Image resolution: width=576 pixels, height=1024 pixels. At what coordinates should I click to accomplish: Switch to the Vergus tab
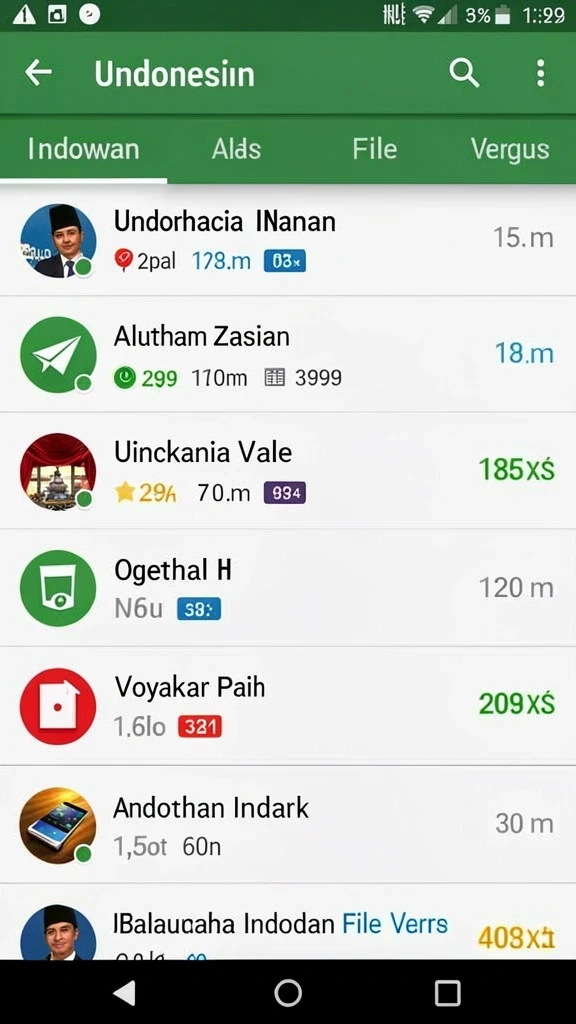pos(510,149)
